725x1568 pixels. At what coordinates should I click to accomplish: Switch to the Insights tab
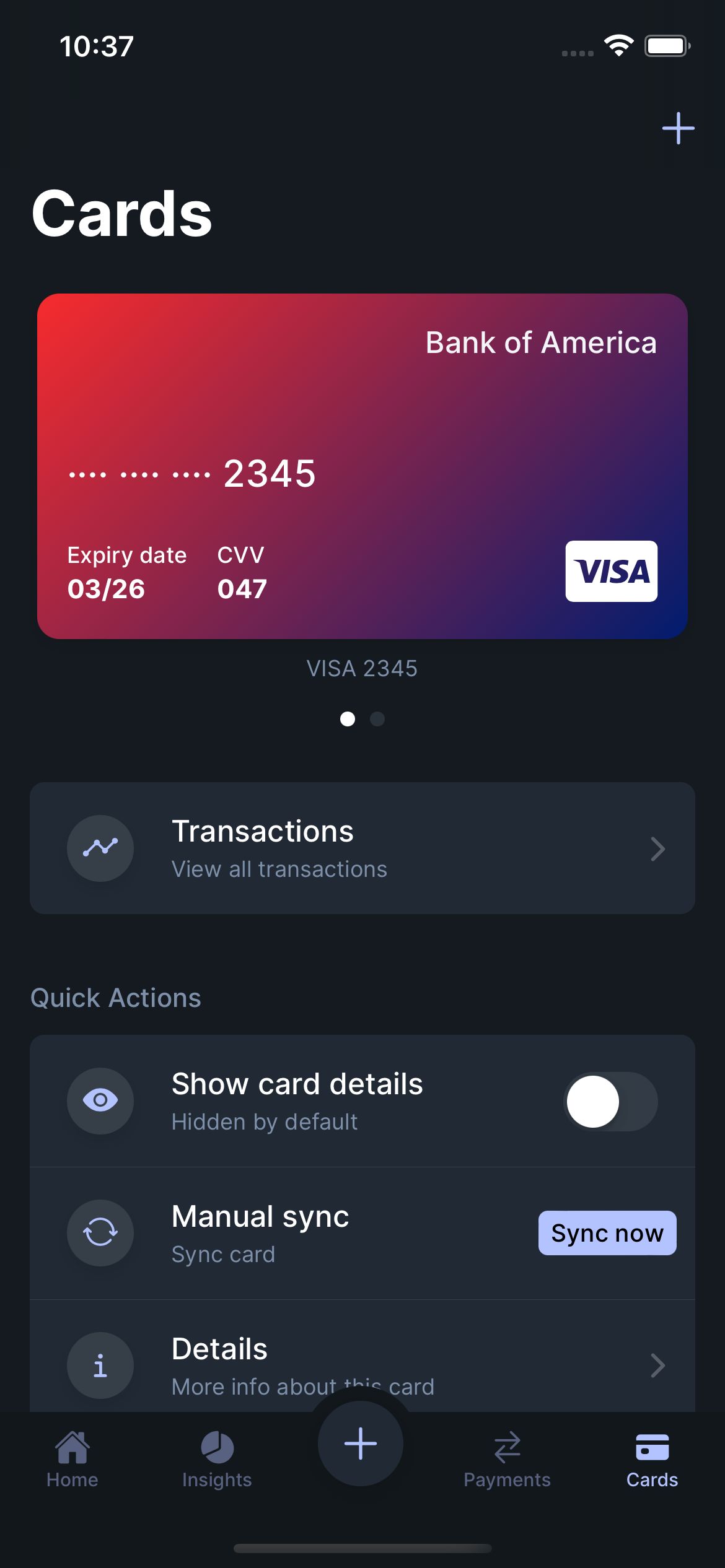click(x=217, y=1459)
